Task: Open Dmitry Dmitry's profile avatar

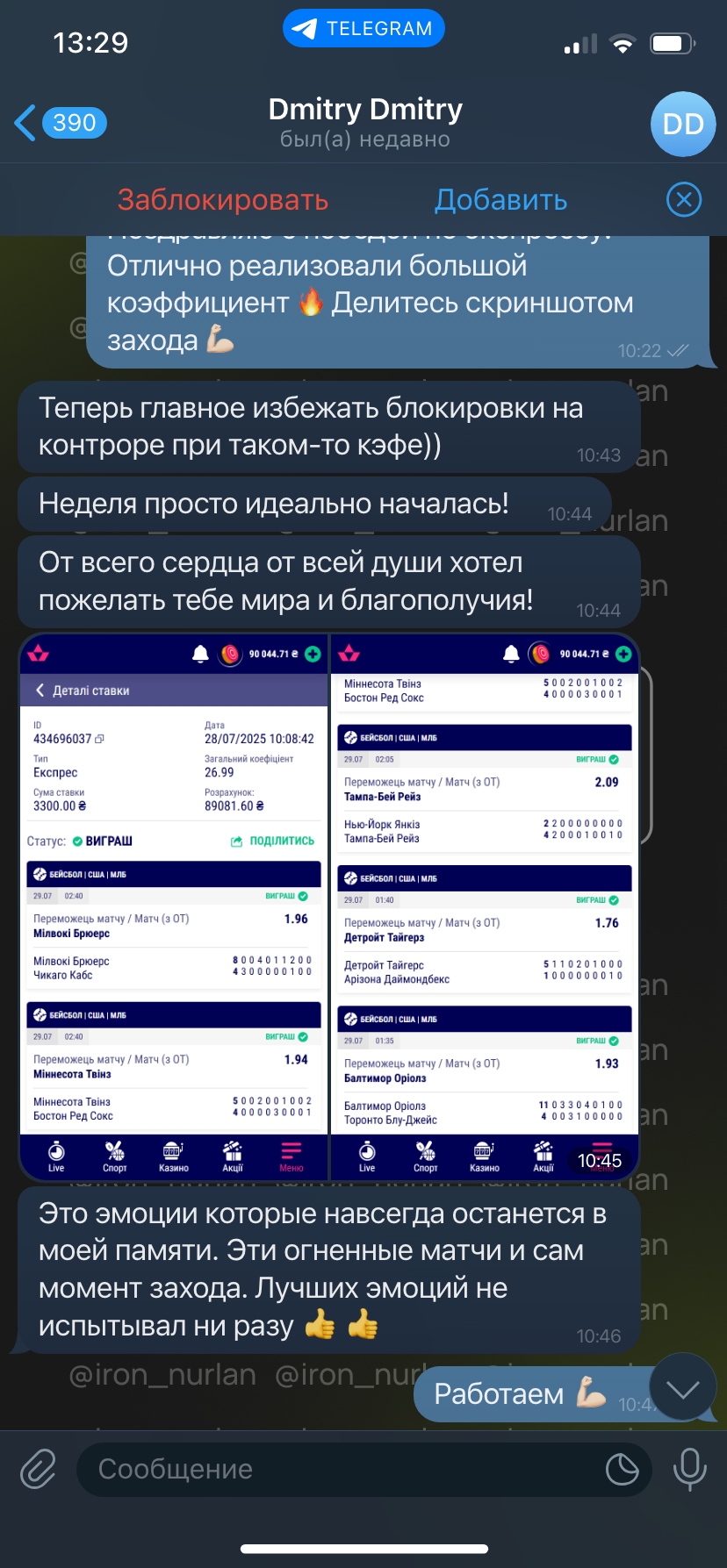Action: 683,124
